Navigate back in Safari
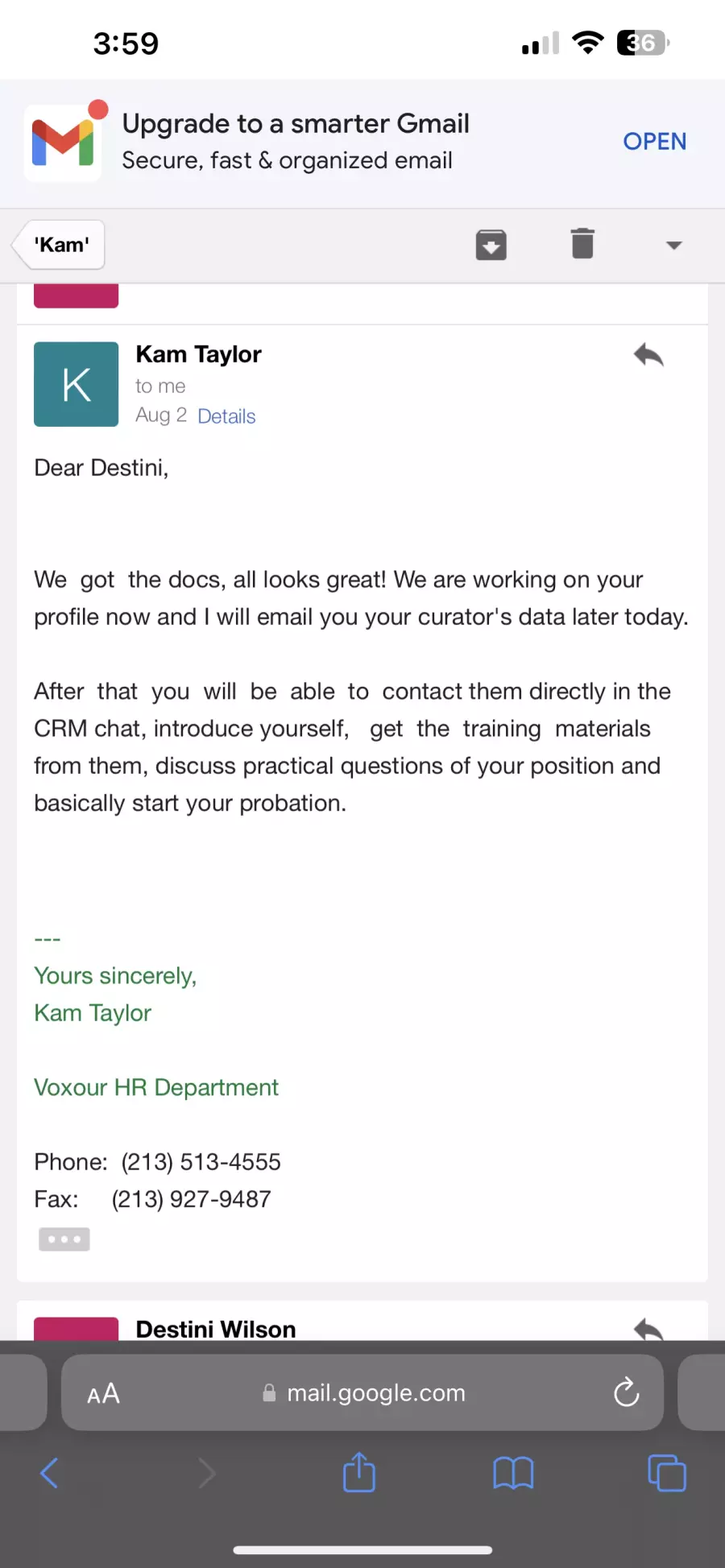725x1568 pixels. coord(49,1473)
